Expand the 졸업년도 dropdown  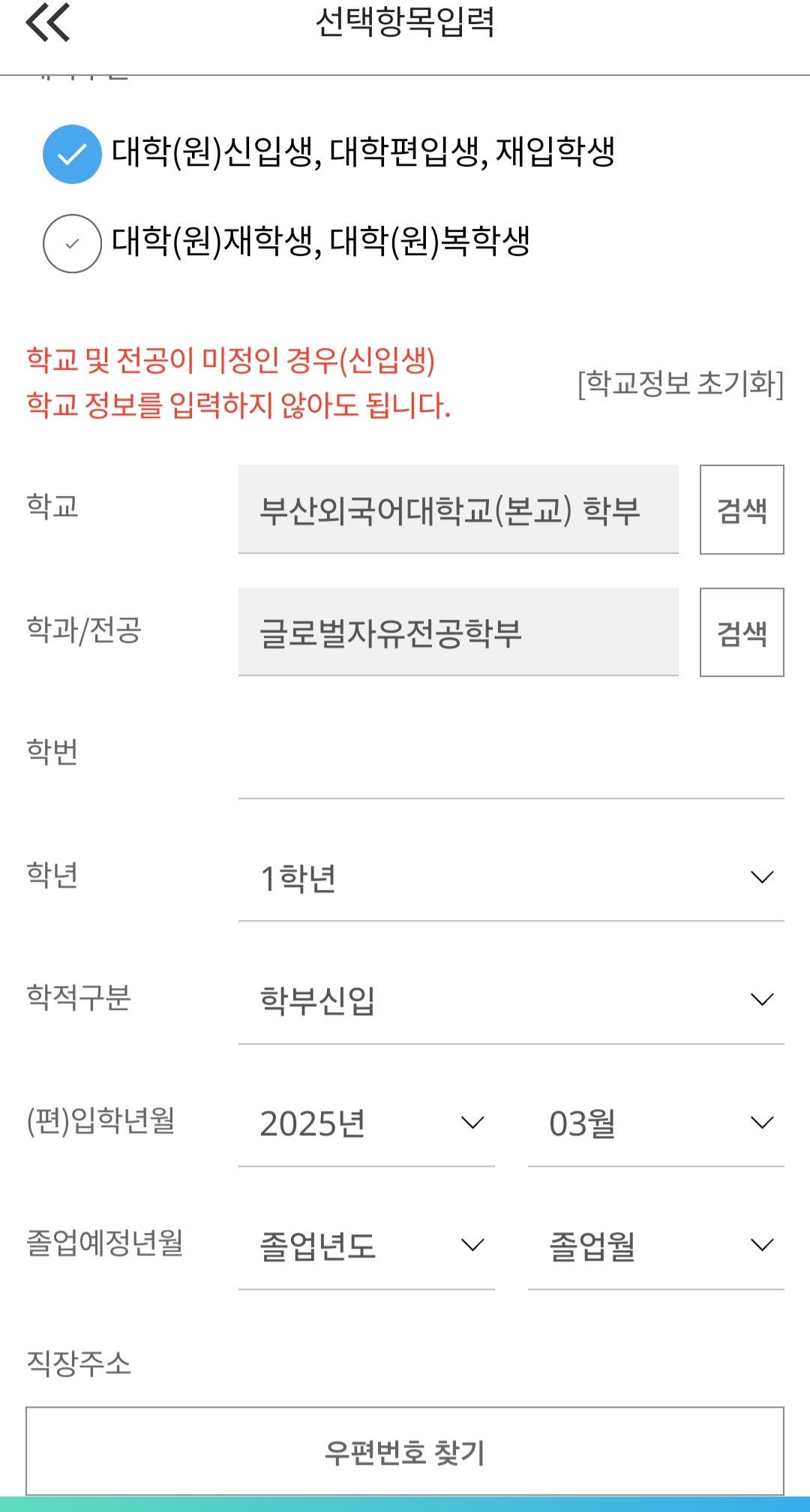(366, 1246)
